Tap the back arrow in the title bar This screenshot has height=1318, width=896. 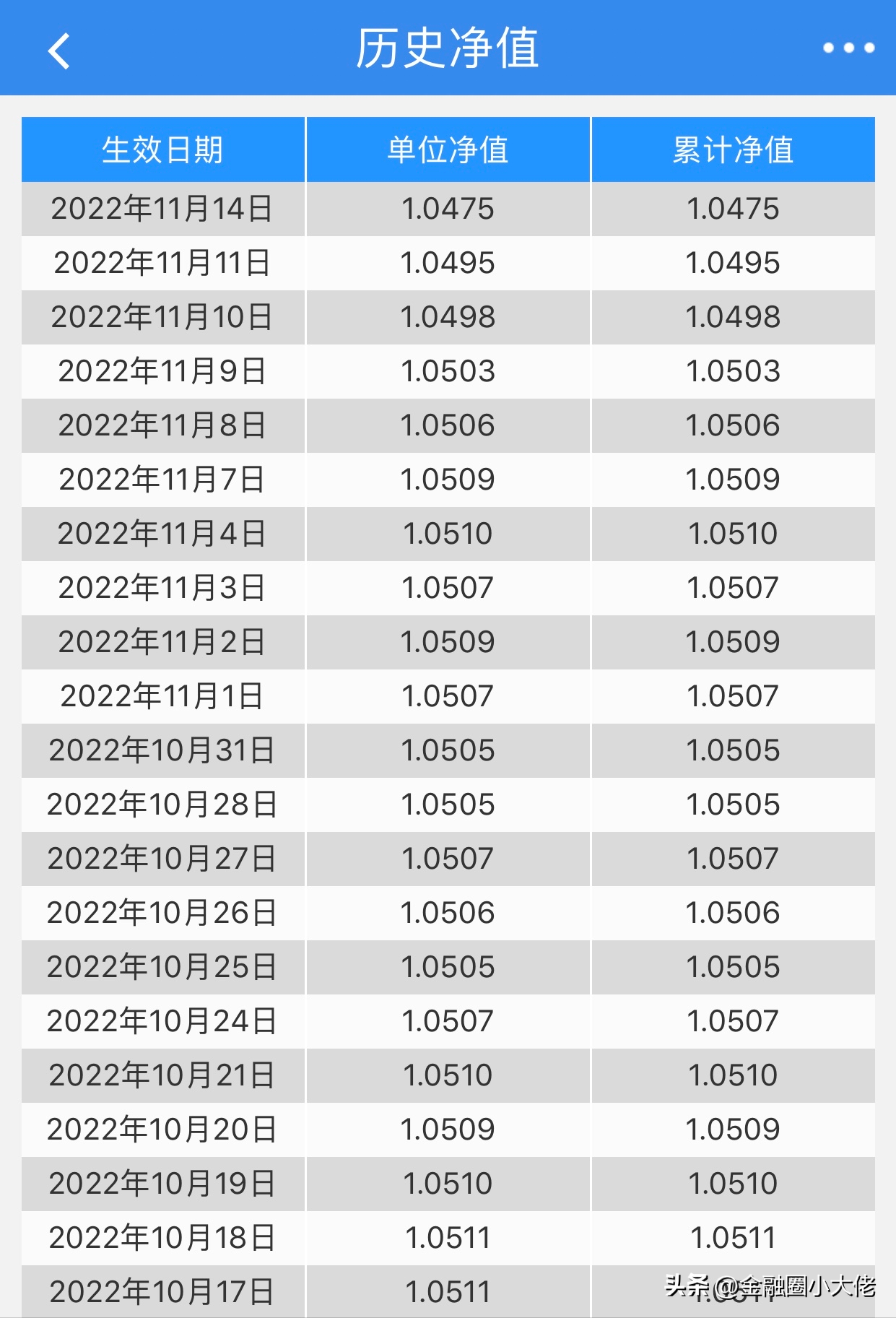[x=61, y=48]
